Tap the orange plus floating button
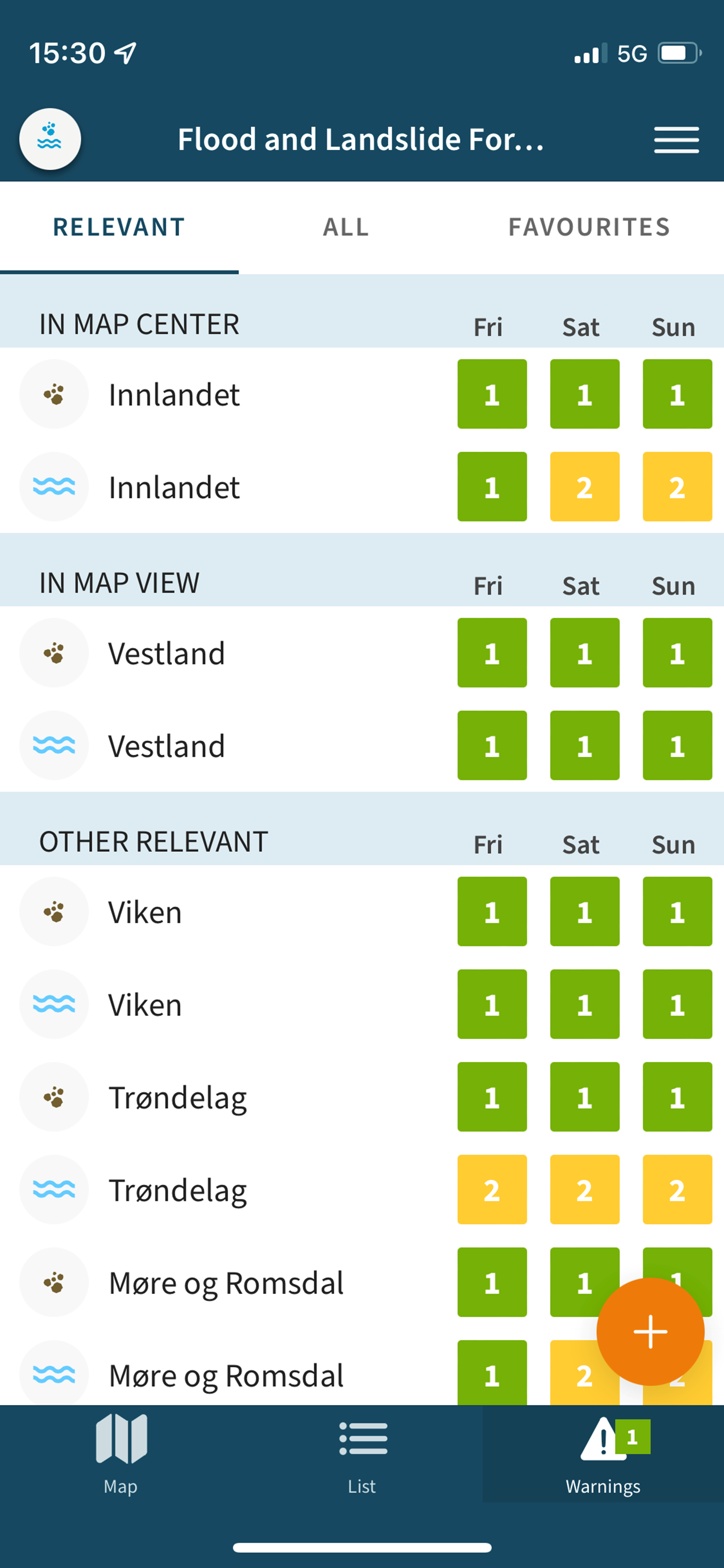This screenshot has height=1568, width=724. click(x=651, y=1332)
